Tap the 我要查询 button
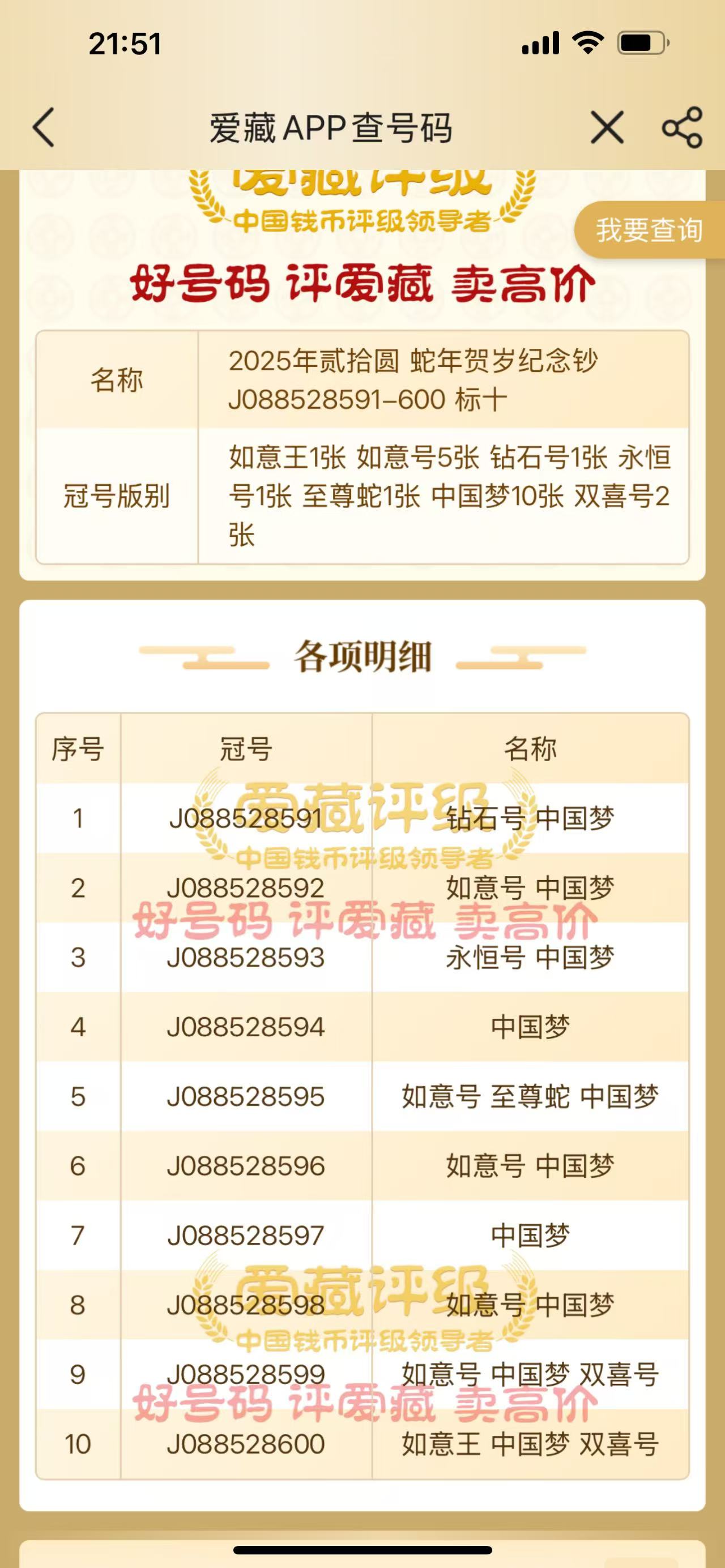The image size is (725, 1568). (650, 230)
